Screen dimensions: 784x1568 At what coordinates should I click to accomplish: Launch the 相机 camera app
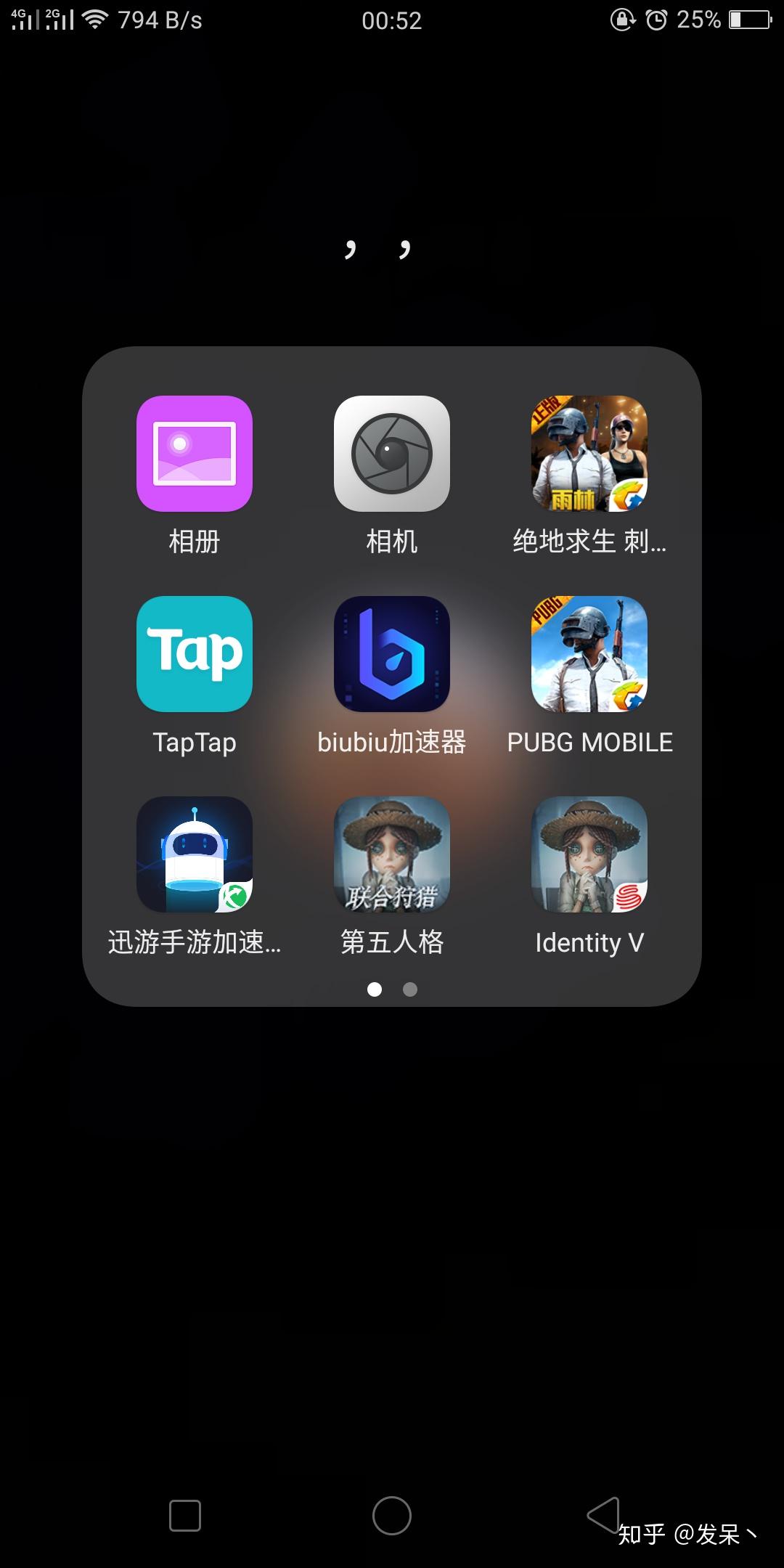click(392, 454)
